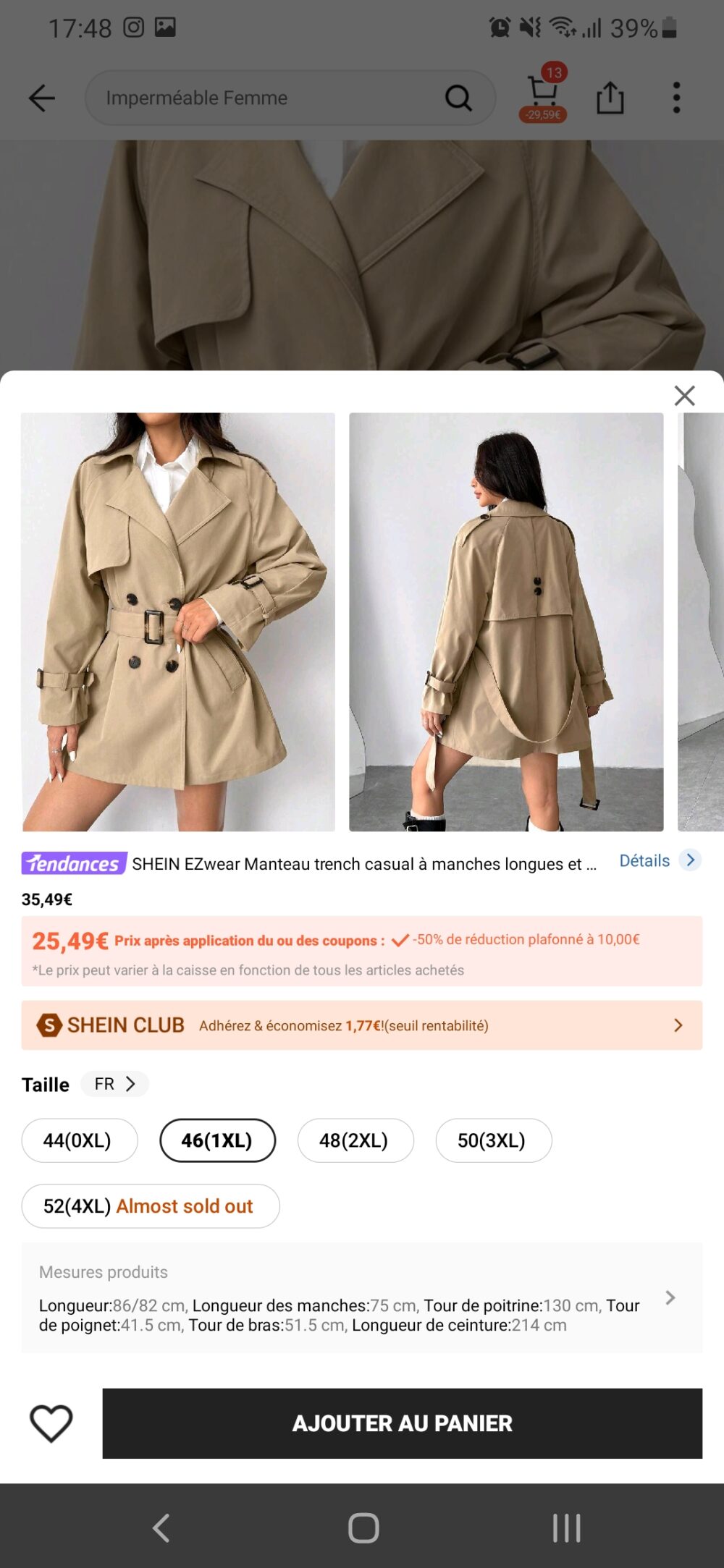Select size 44(0XL)
724x1568 pixels.
point(79,1140)
